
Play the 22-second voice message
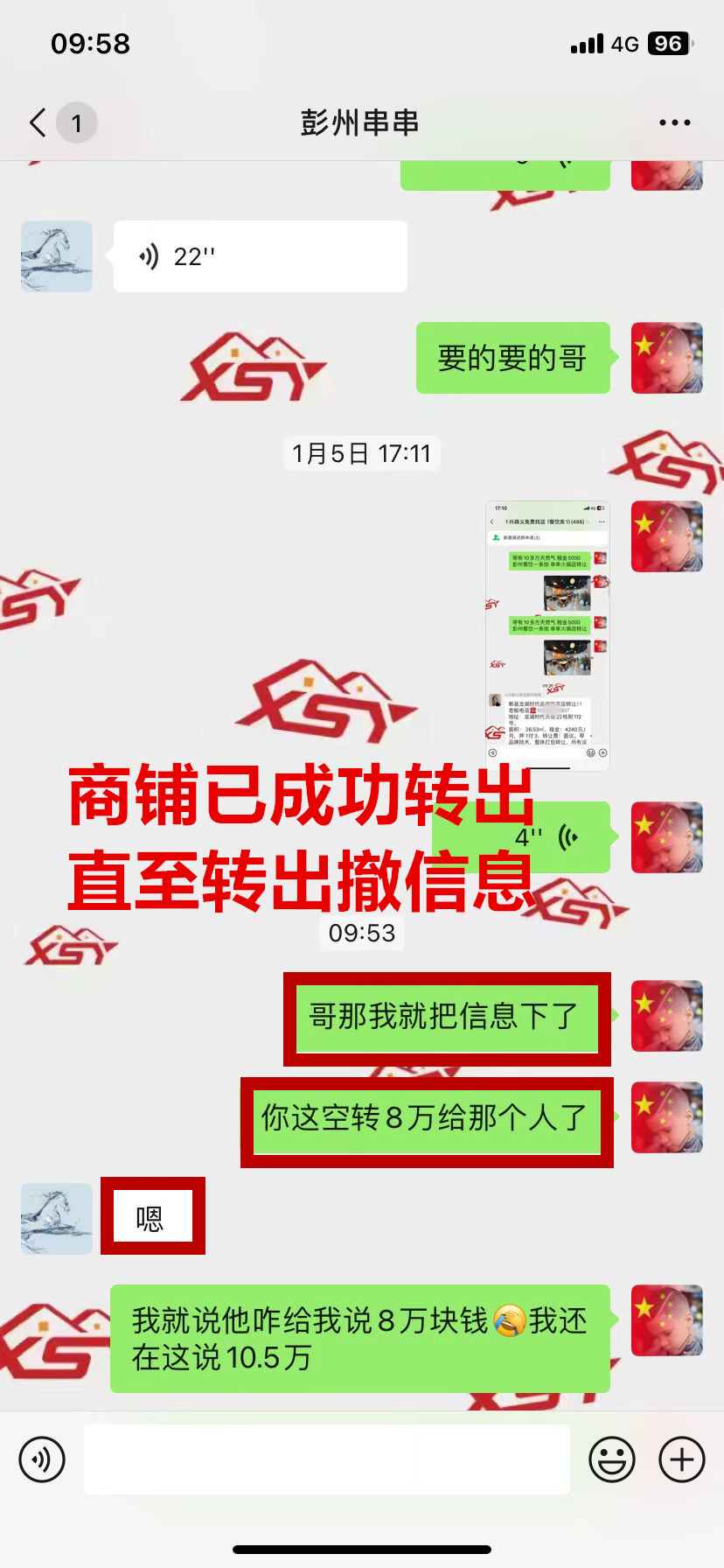(260, 256)
